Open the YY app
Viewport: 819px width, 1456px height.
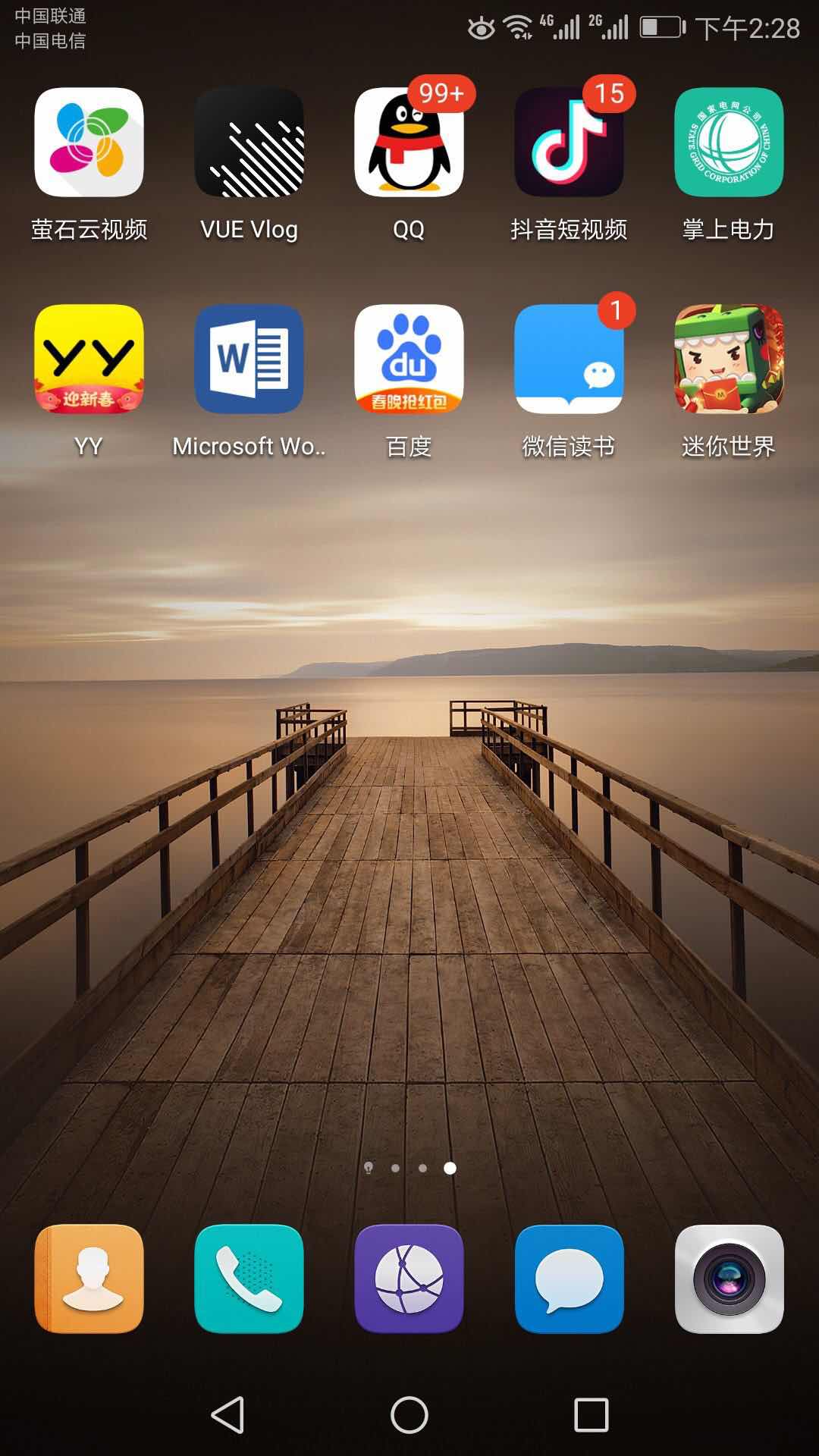pos(89,359)
